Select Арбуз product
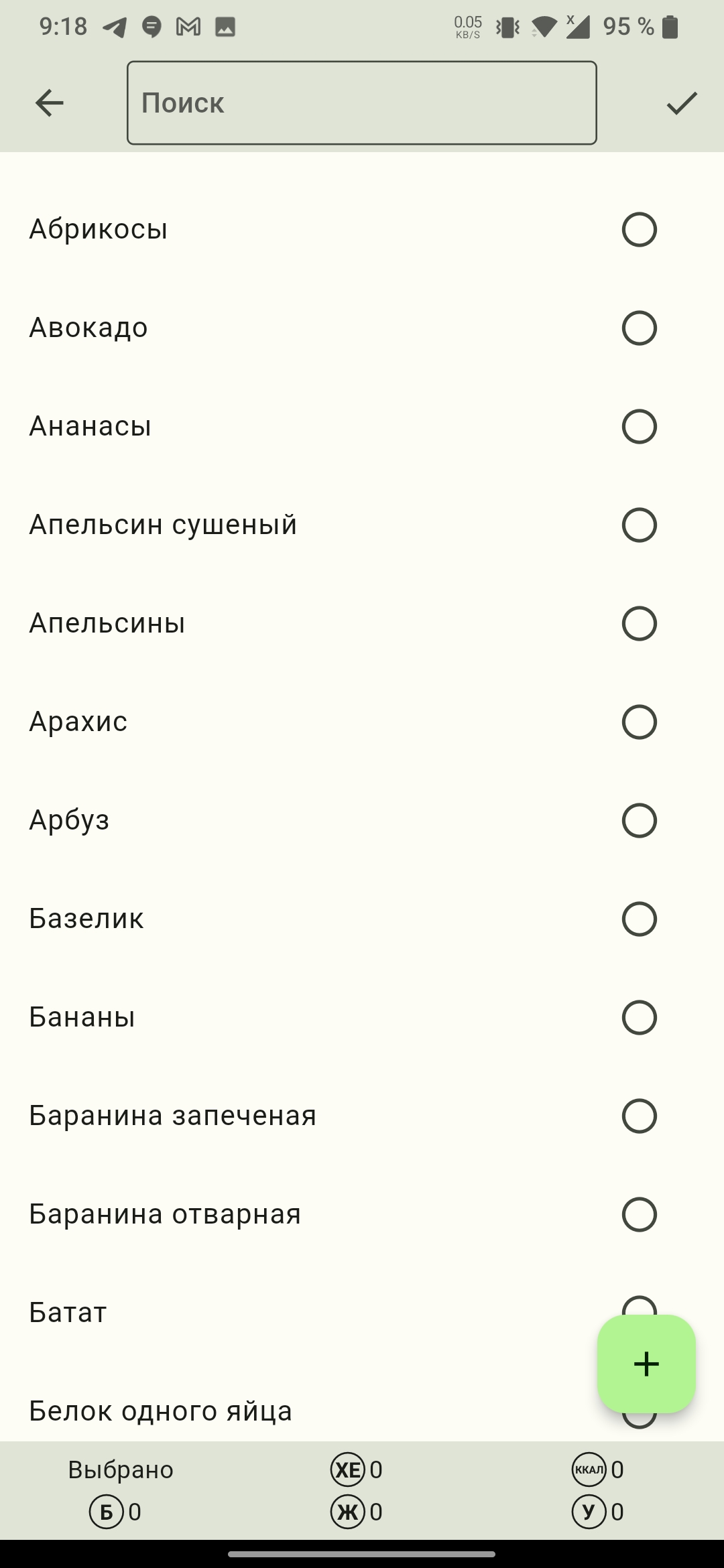724x1568 pixels. [639, 821]
